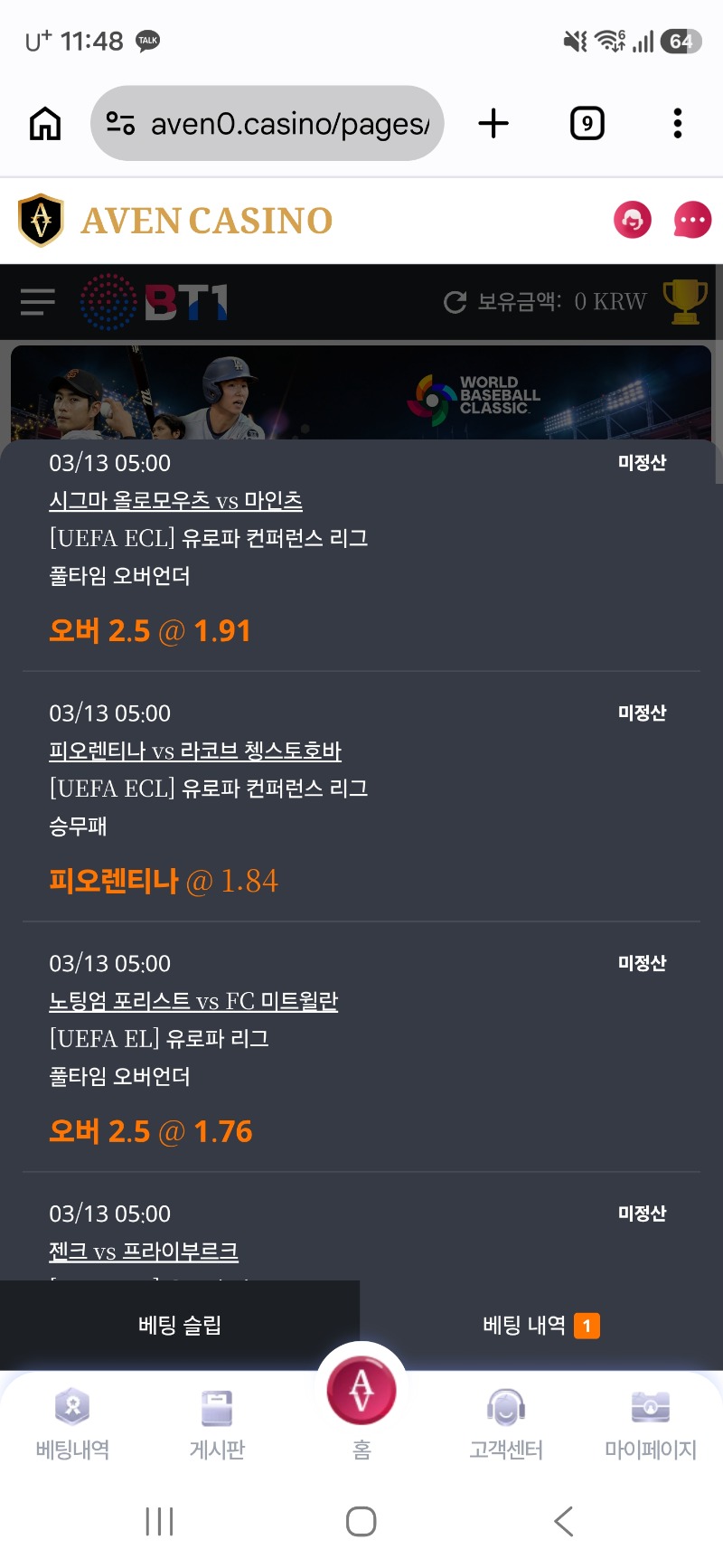Tap the browser tab counter showing 9
This screenshot has width=723, height=1568.
click(587, 123)
